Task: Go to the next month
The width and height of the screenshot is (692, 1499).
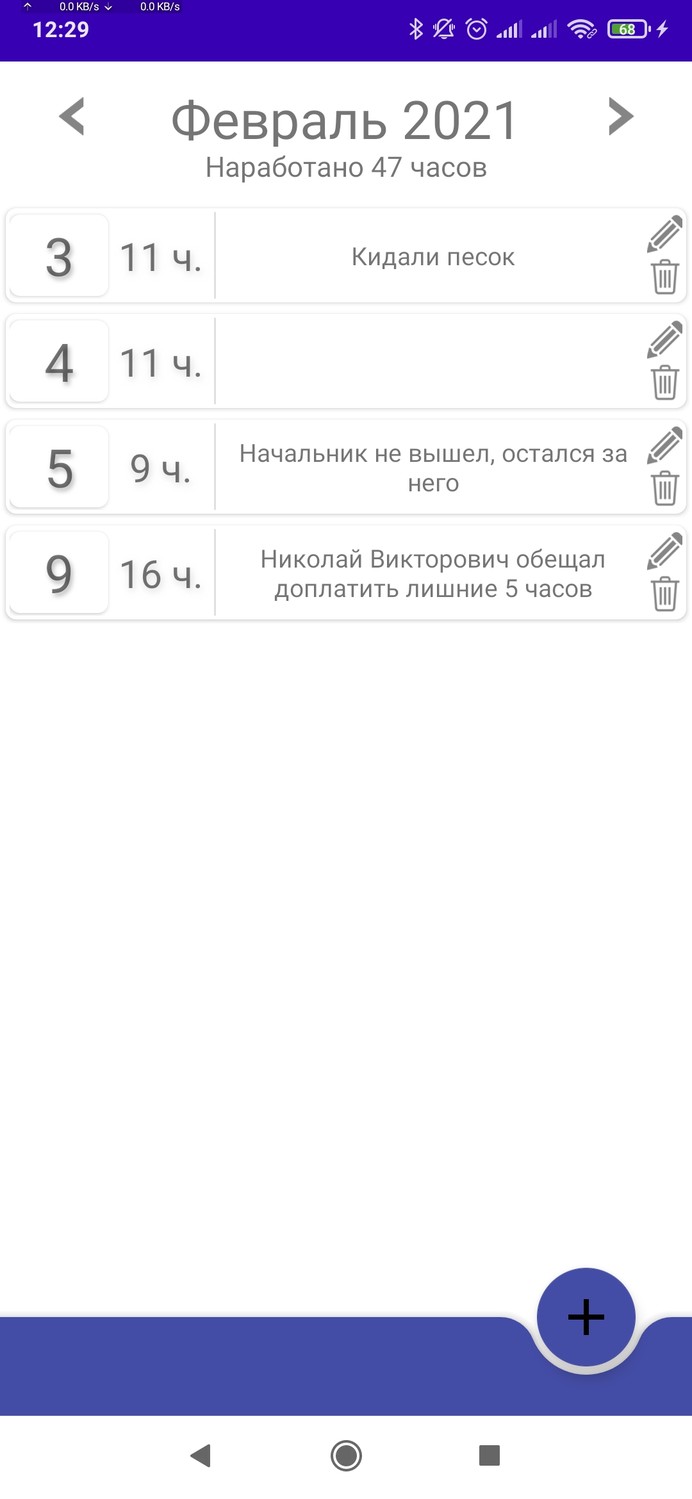Action: (620, 117)
